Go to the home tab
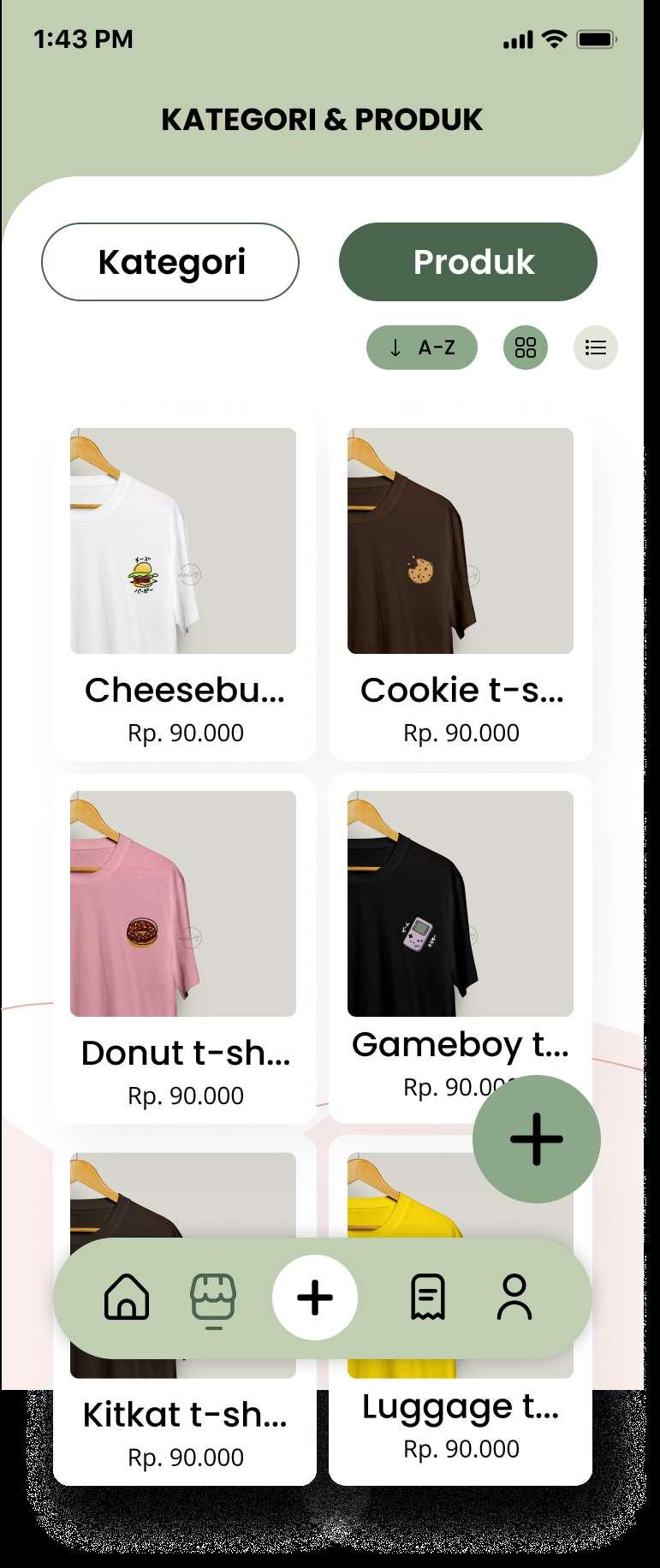This screenshot has width=660, height=1568. point(127,1298)
